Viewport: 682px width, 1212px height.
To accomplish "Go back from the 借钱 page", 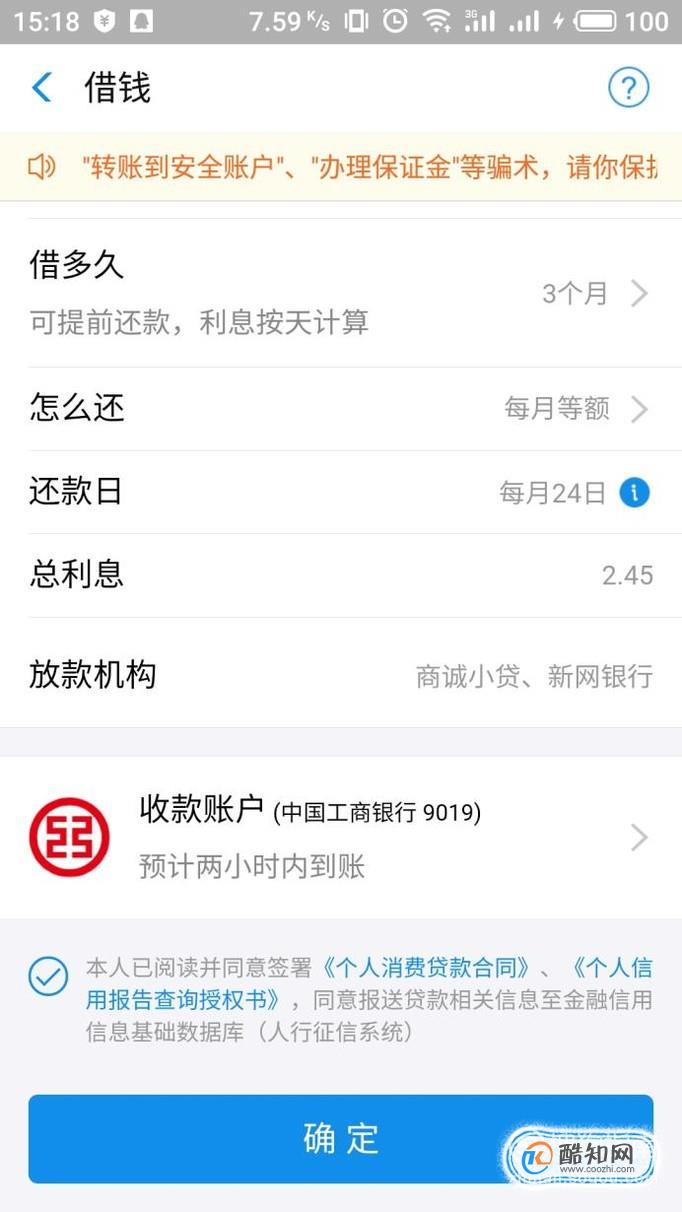I will (41, 88).
